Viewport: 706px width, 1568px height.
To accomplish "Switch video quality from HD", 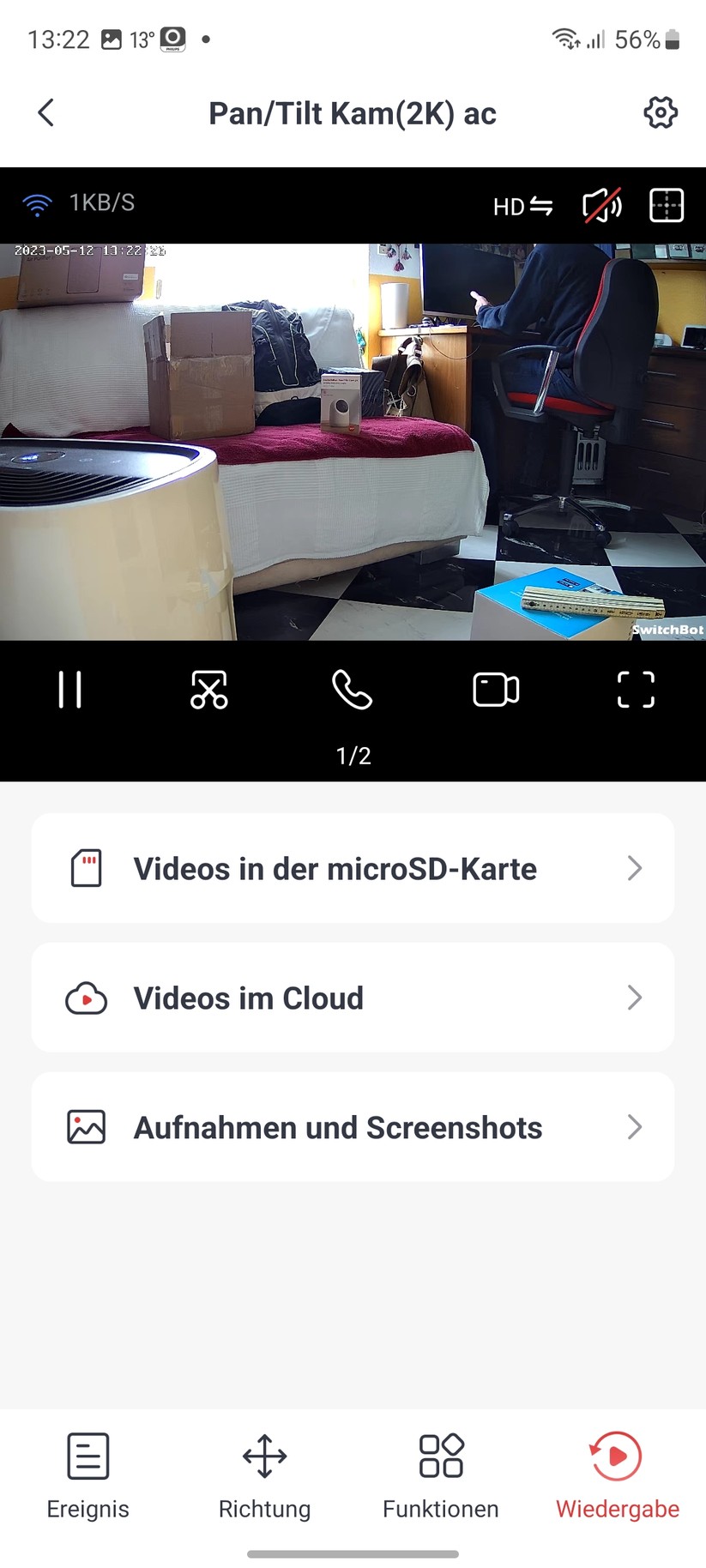I will point(522,206).
